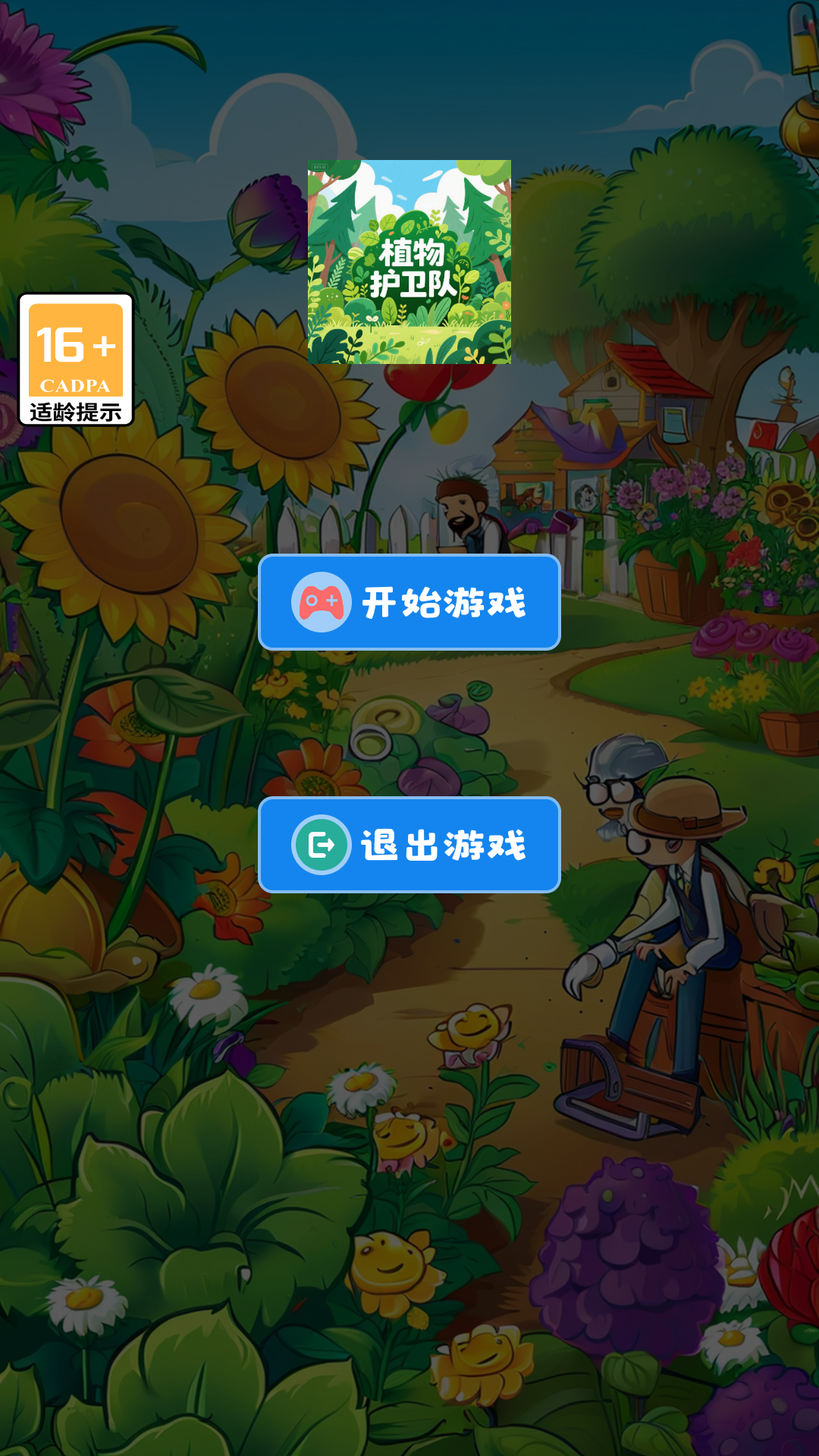
Task: Tap the 开始游戏 start game button
Action: click(409, 602)
